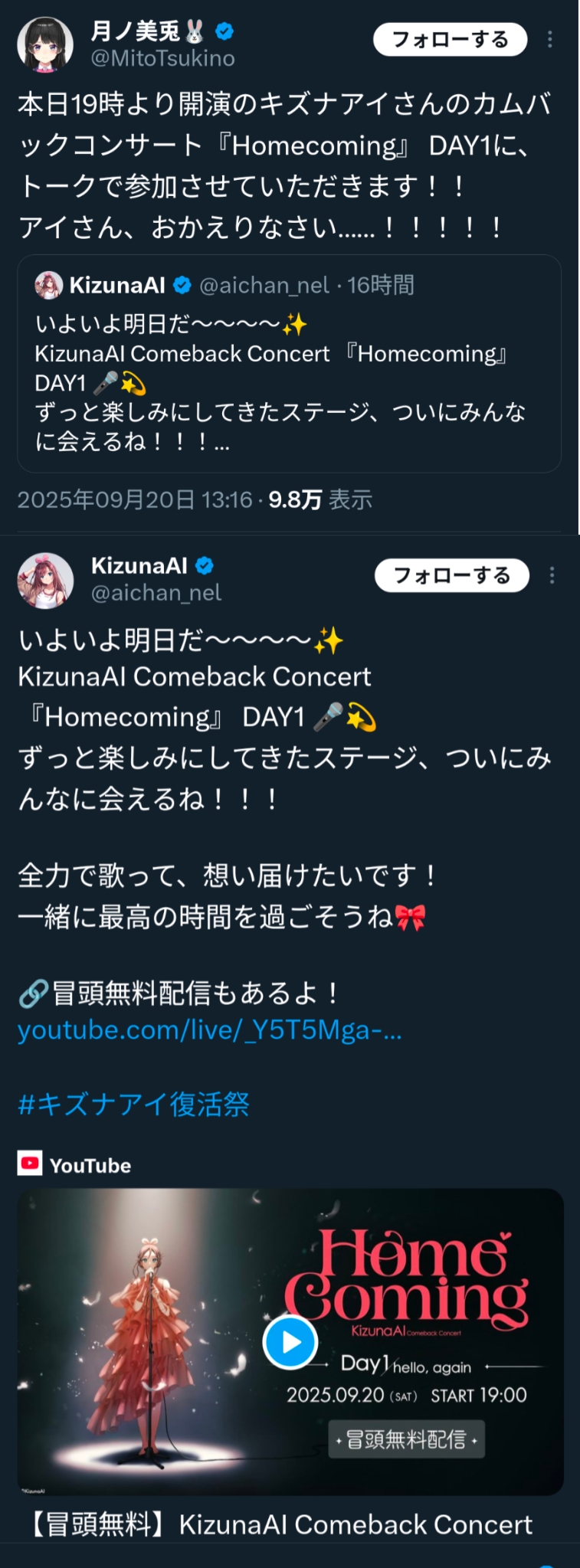580x1568 pixels.
Task: Open the quoted KizunaAI post card
Action: click(x=289, y=383)
